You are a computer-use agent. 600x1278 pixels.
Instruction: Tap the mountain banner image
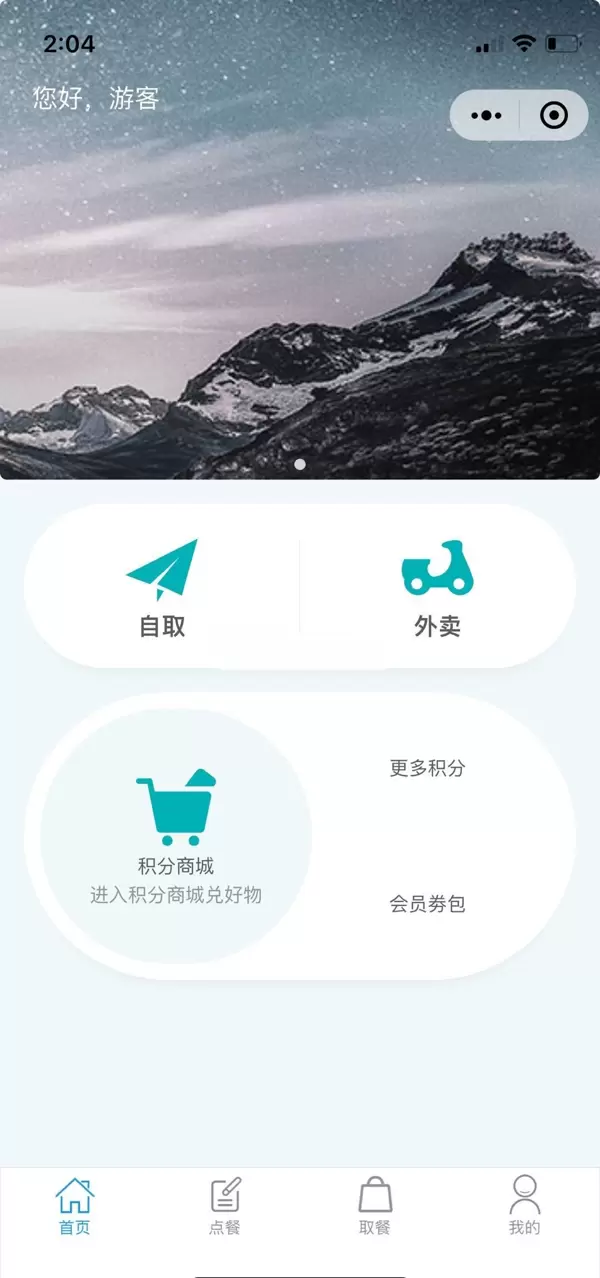point(300,300)
